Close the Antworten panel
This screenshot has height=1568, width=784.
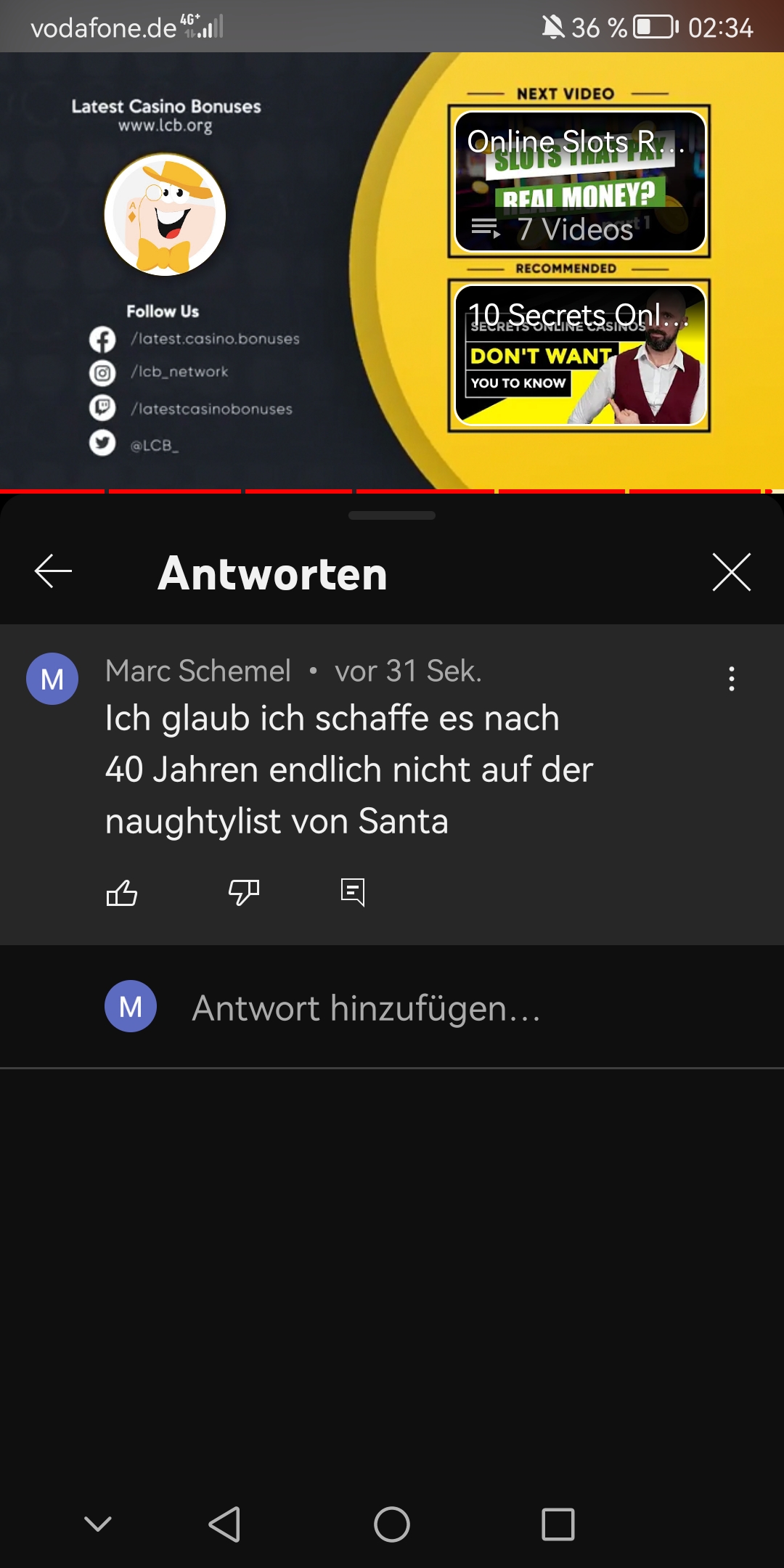(x=731, y=572)
